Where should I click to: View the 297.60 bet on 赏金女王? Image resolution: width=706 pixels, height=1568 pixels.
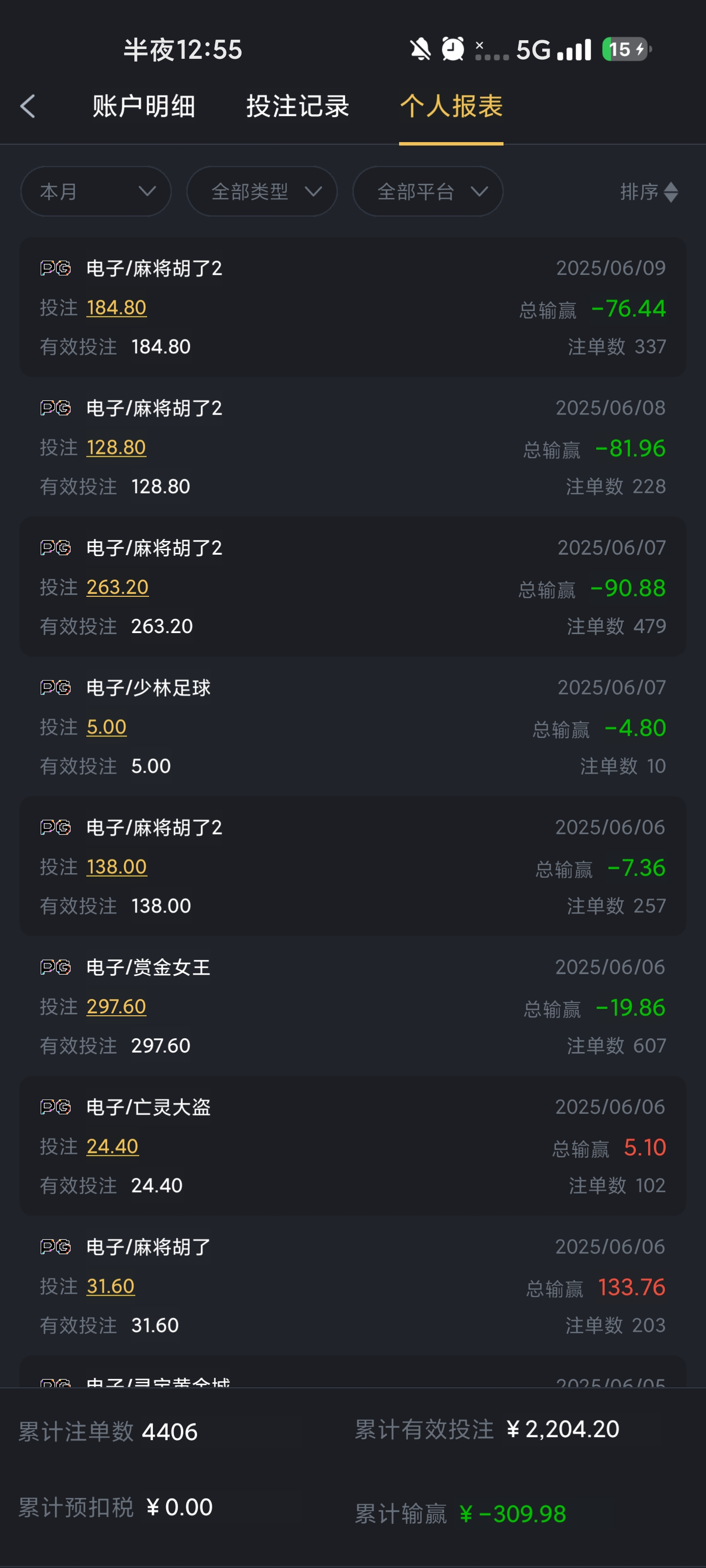point(116,1006)
